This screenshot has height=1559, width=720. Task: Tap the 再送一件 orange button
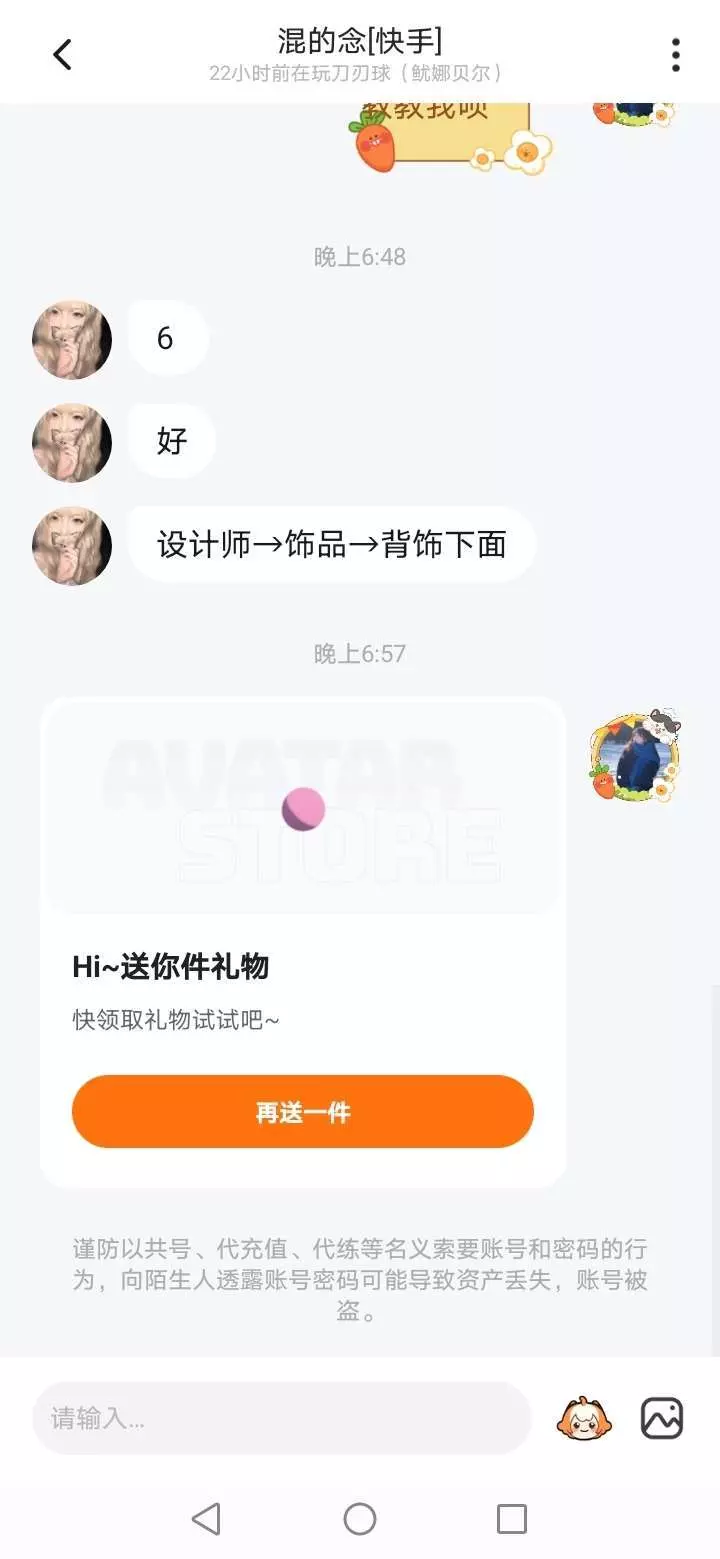coord(303,1112)
